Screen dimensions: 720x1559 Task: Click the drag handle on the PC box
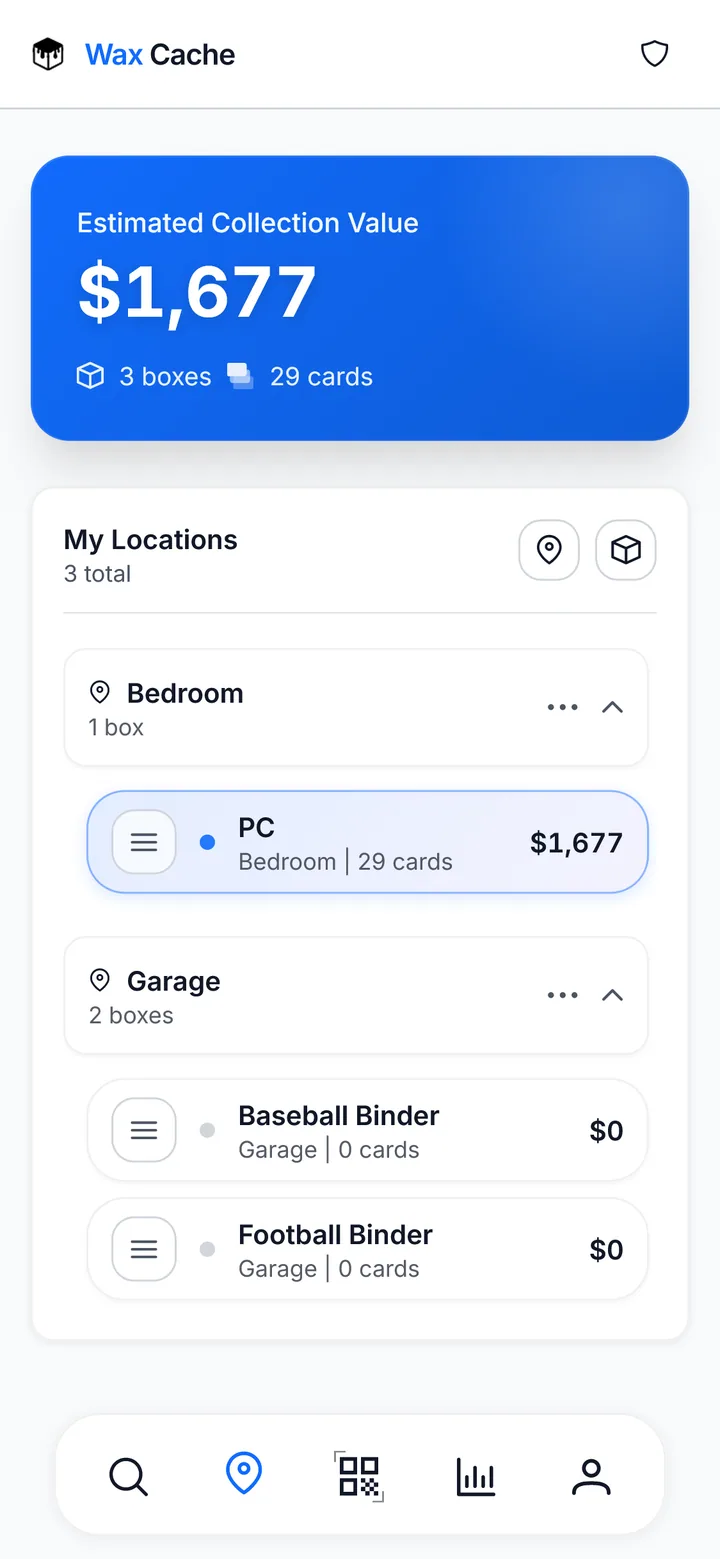click(144, 842)
